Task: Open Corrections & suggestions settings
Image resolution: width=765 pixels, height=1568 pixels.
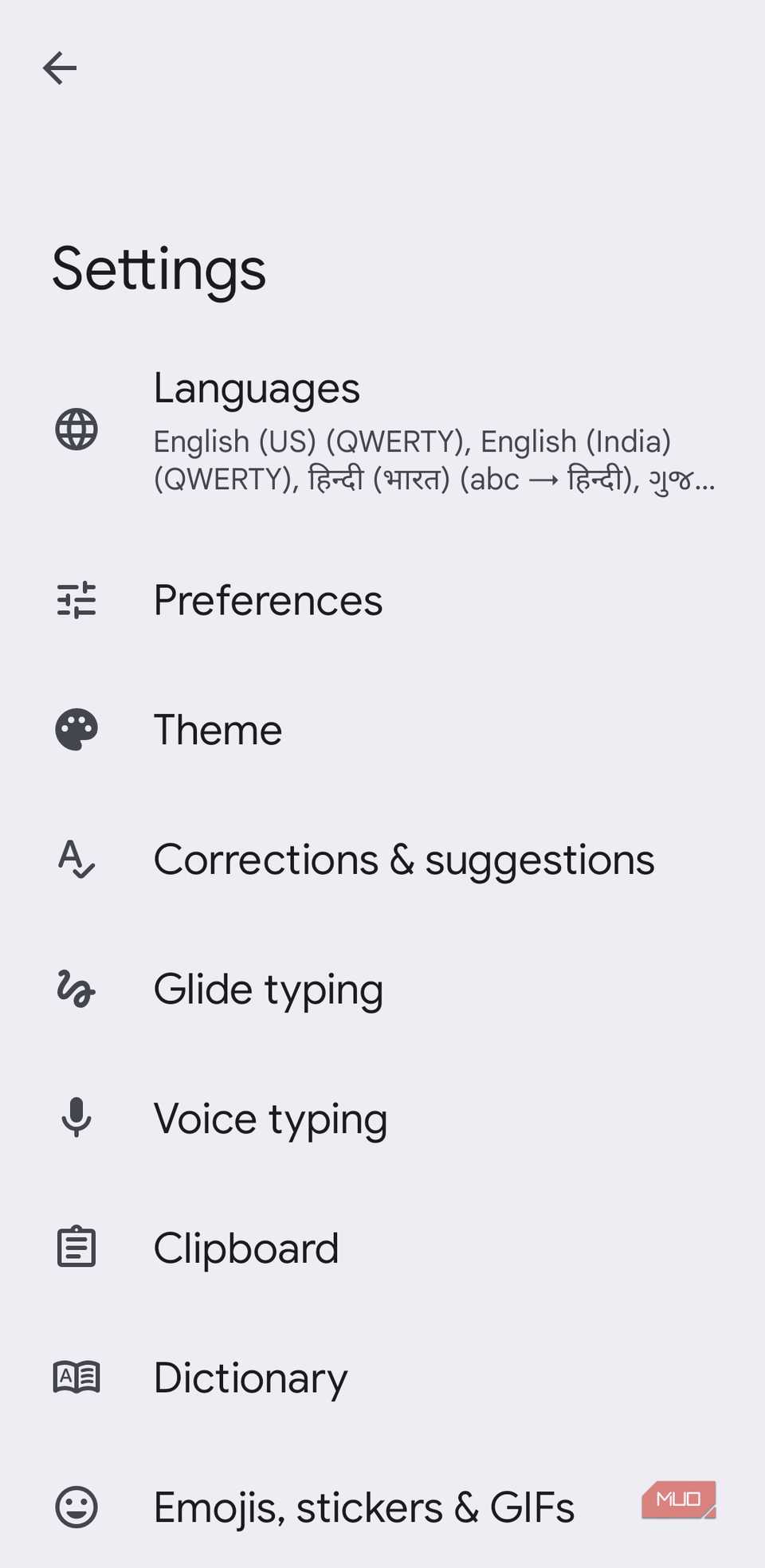Action: [x=382, y=859]
